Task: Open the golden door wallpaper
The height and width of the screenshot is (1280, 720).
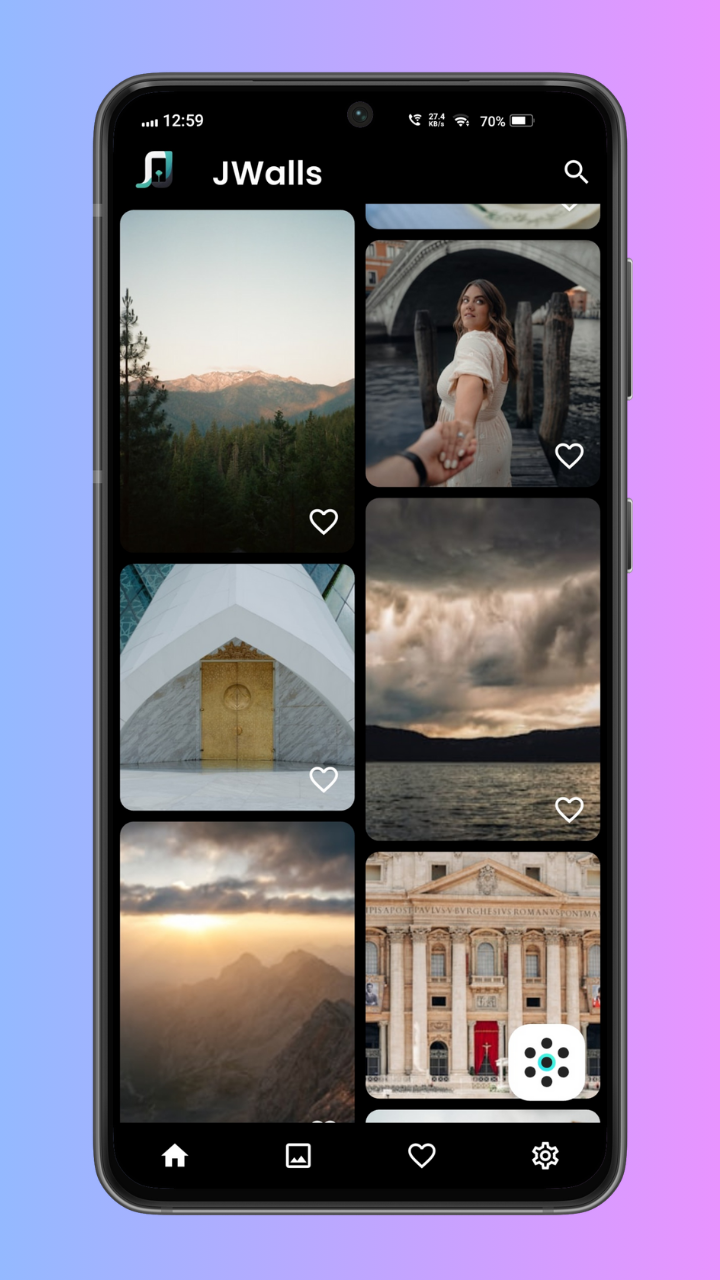Action: 237,680
